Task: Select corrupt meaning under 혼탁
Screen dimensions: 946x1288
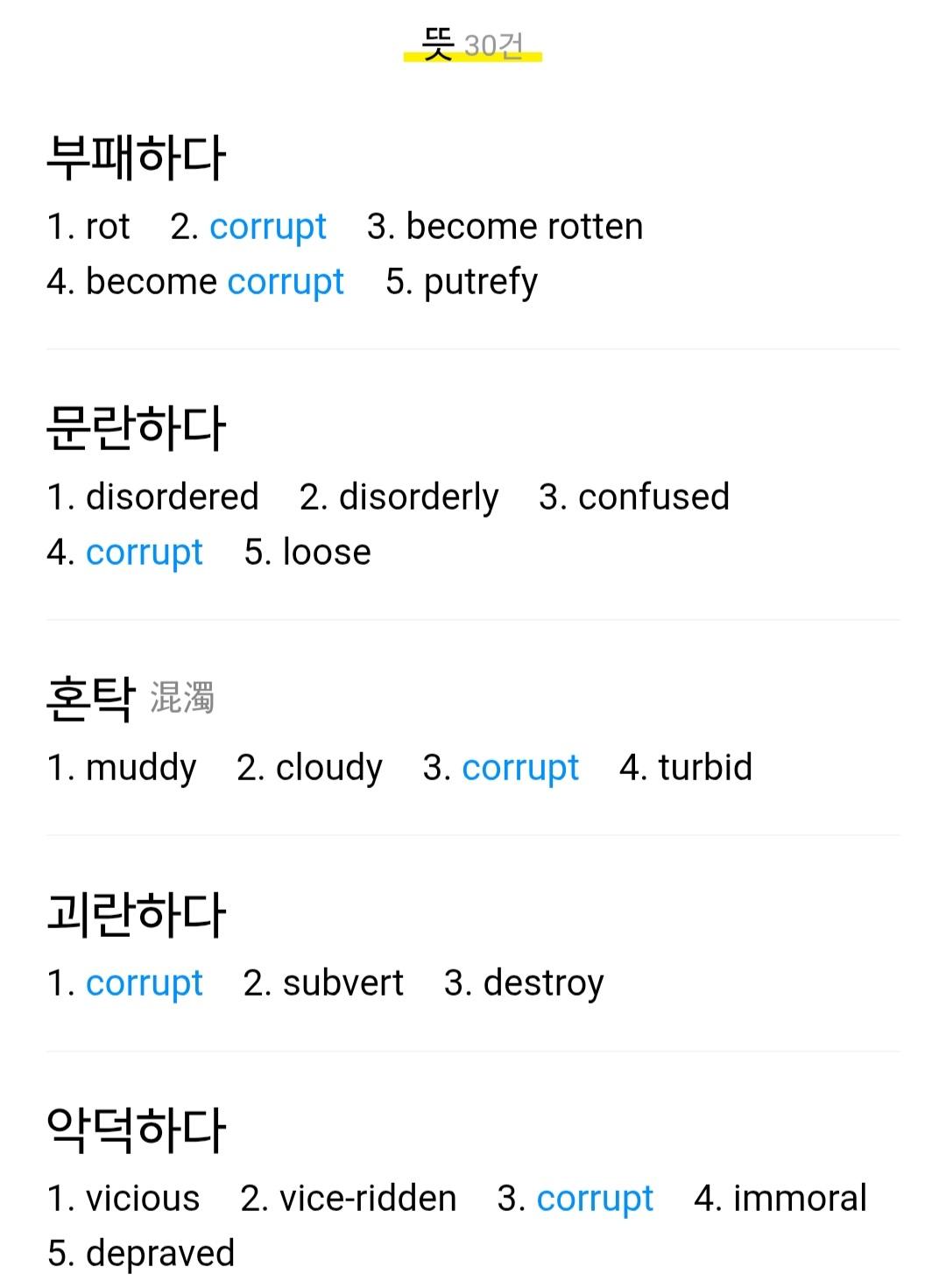Action: tap(520, 767)
